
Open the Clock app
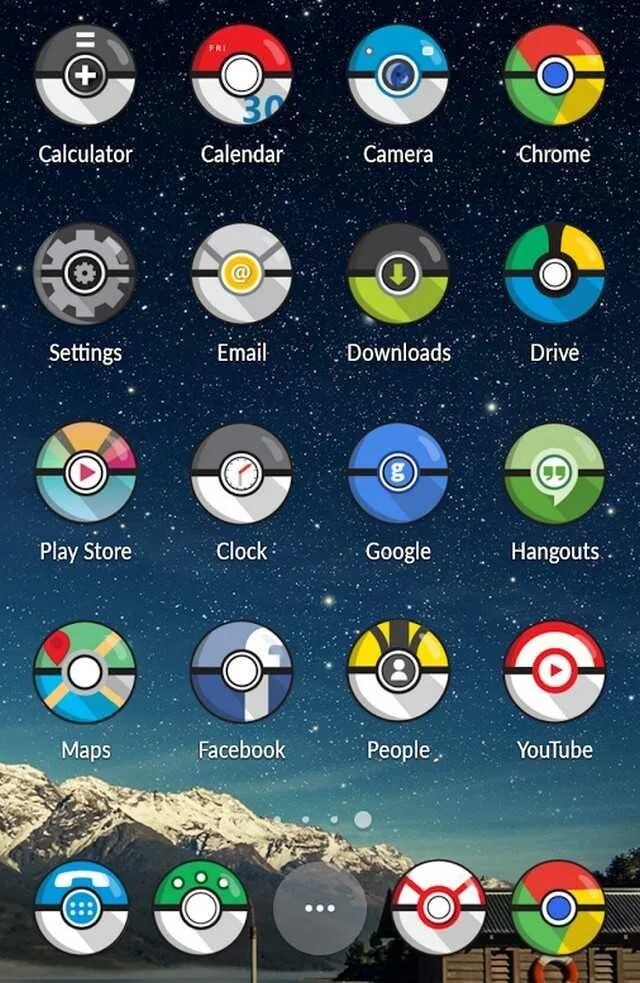coord(241,472)
